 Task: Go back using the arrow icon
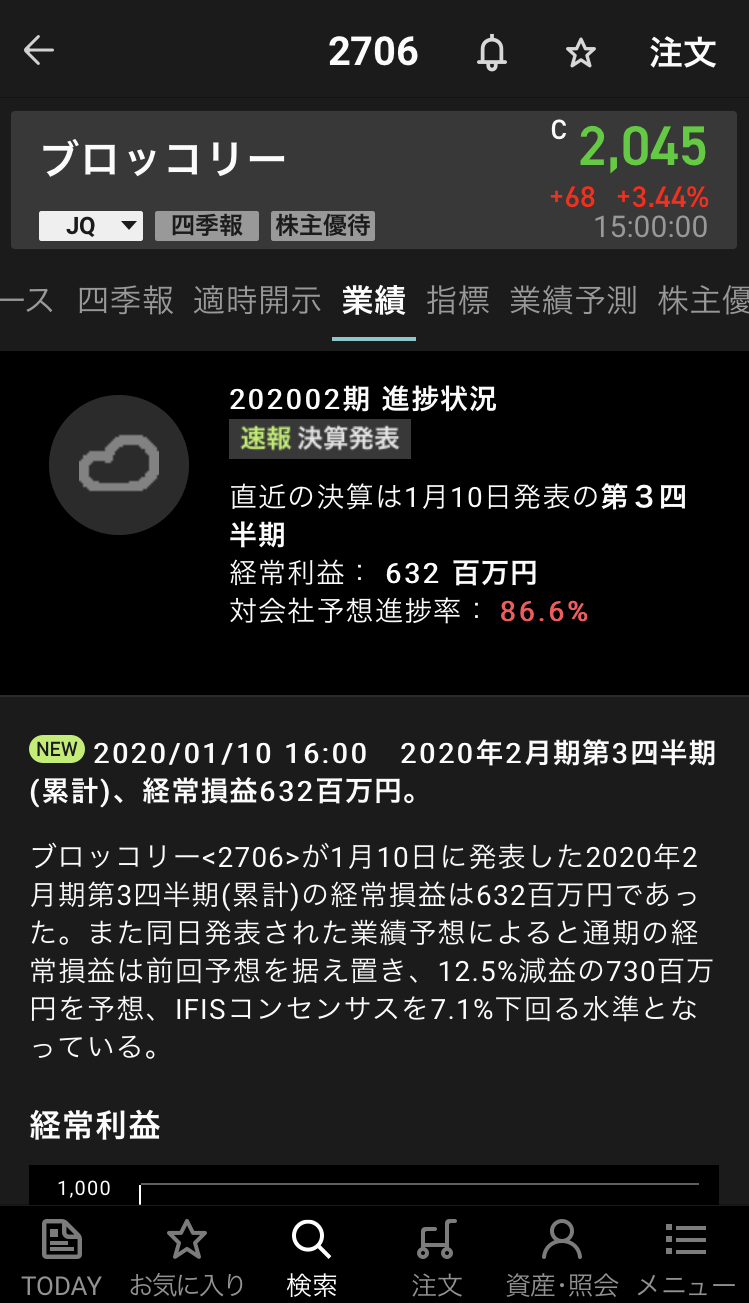(x=39, y=51)
